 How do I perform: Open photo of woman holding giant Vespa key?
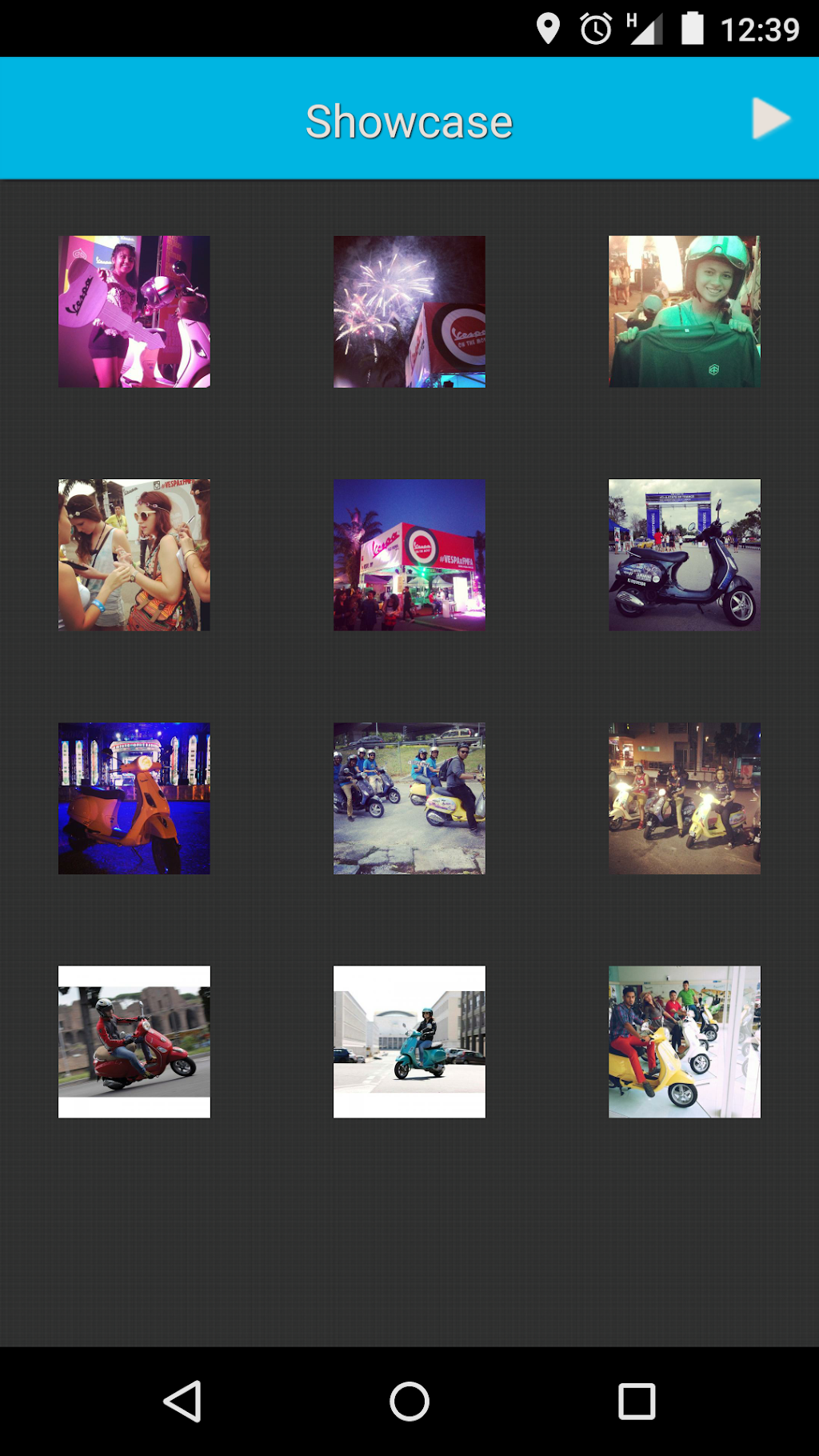134,312
